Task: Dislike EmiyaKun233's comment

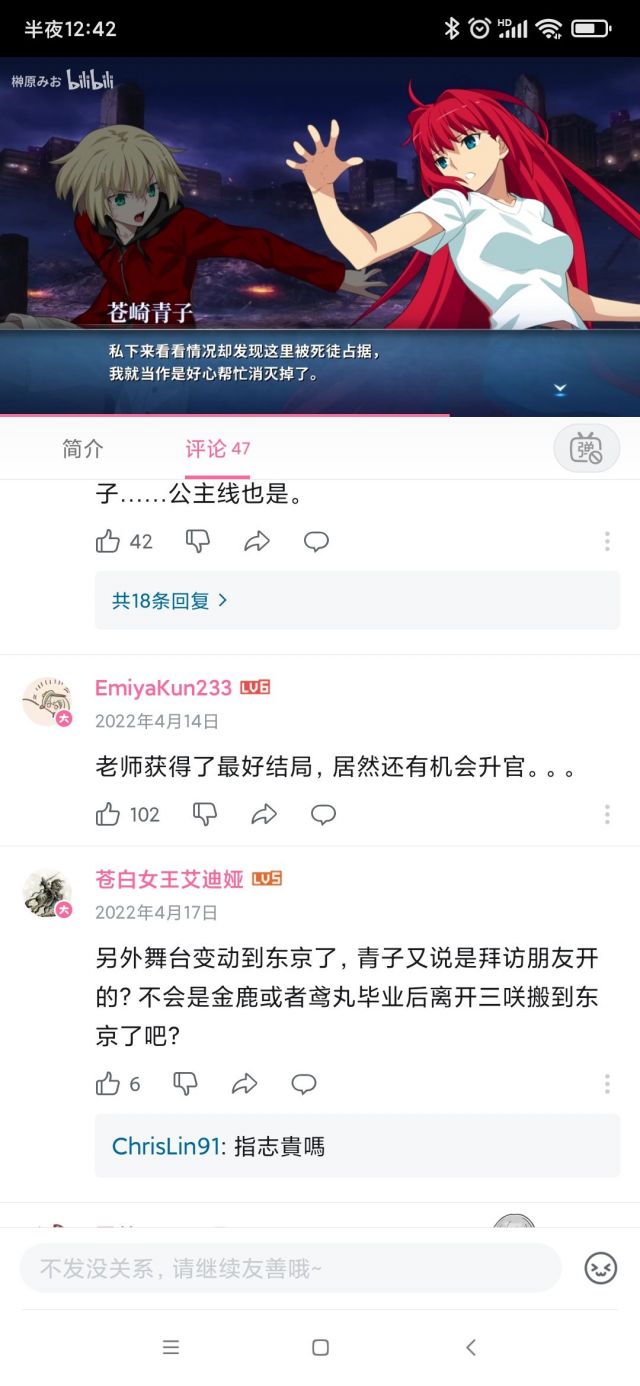Action: [205, 814]
